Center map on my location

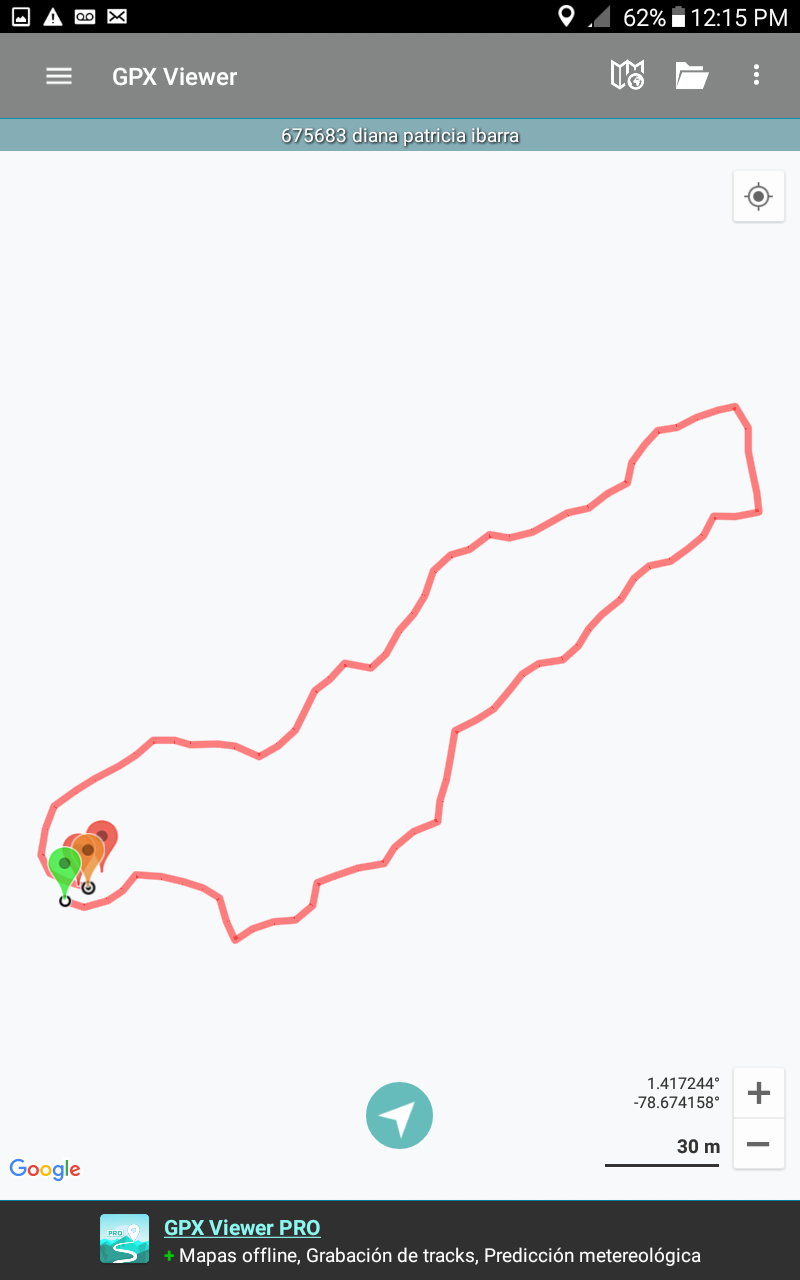[x=758, y=196]
